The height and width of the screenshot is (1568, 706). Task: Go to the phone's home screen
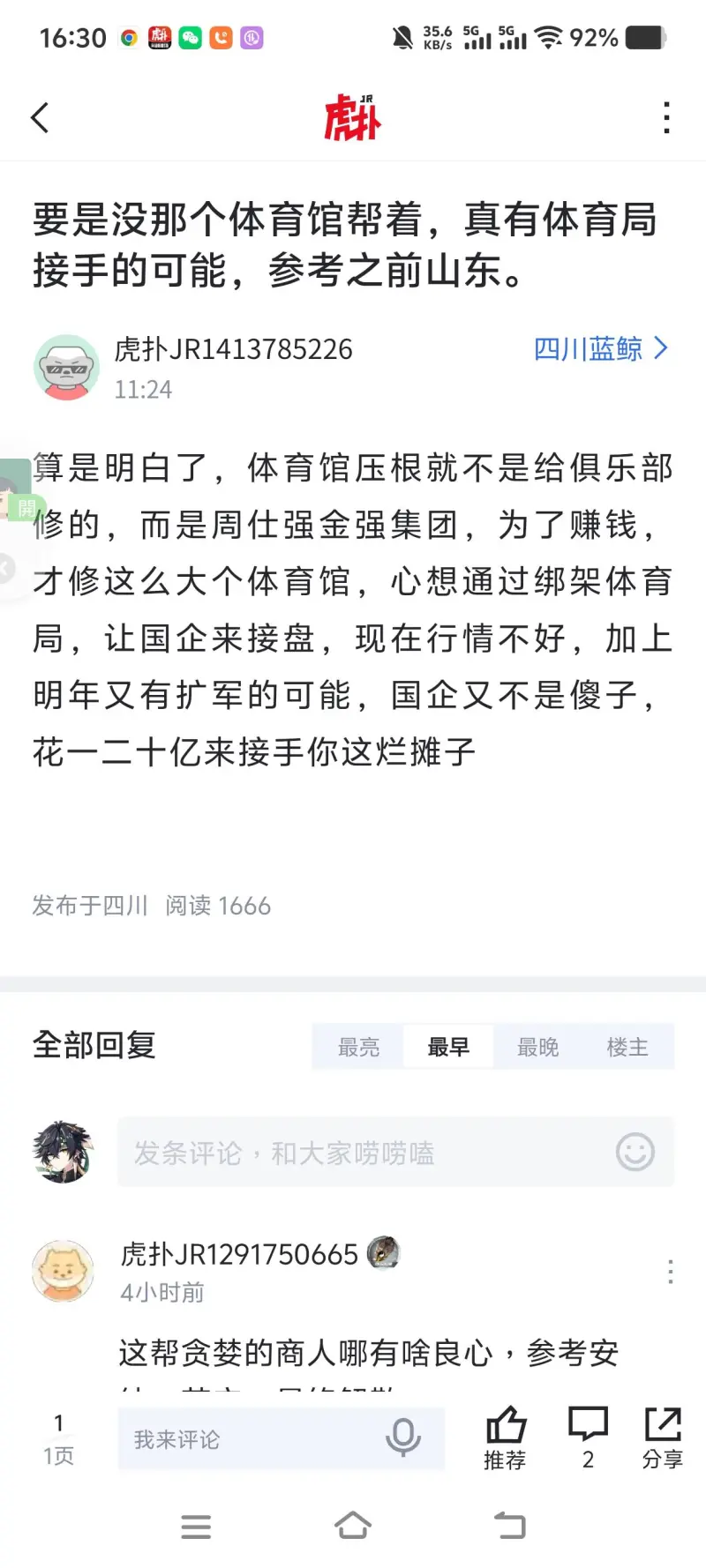(x=353, y=1526)
